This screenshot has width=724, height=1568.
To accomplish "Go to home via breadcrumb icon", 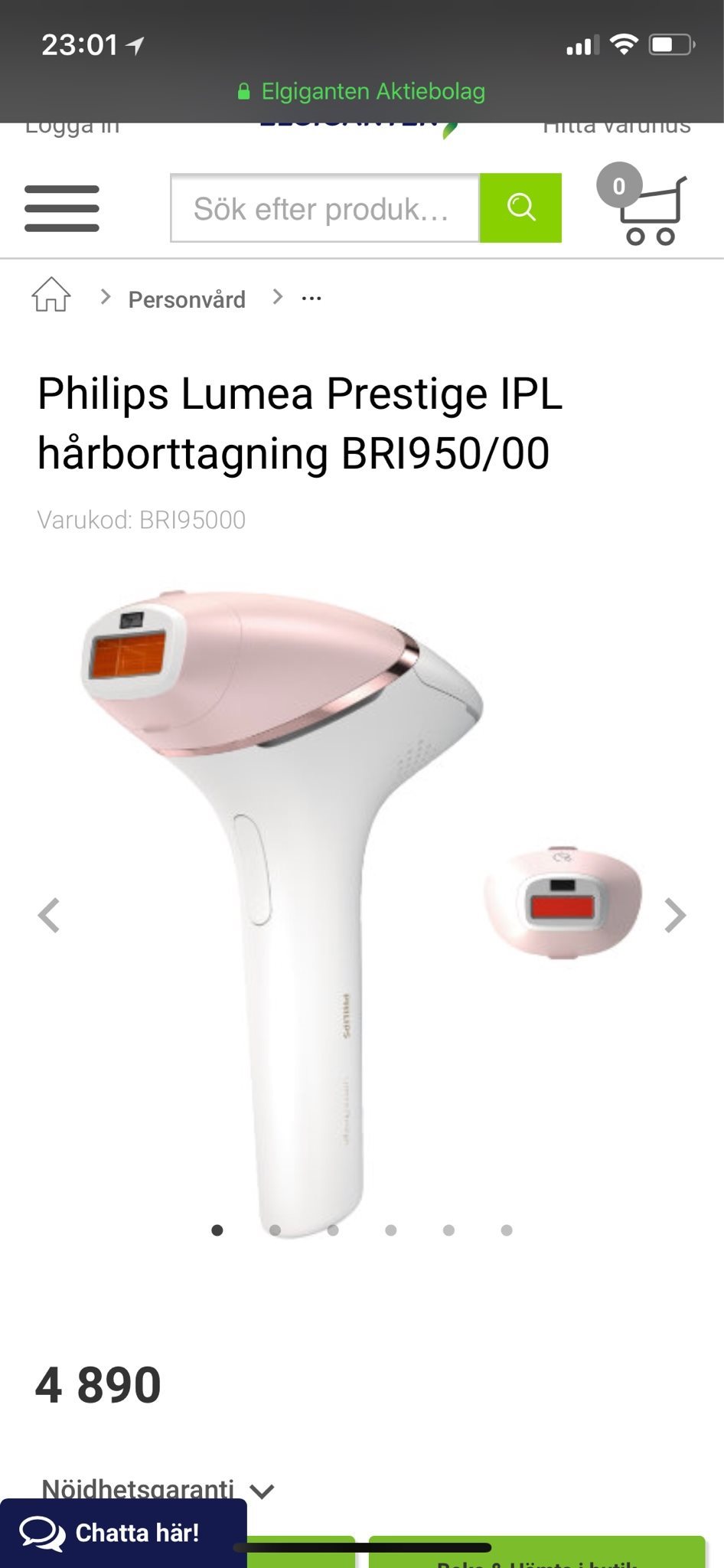I will tap(51, 295).
